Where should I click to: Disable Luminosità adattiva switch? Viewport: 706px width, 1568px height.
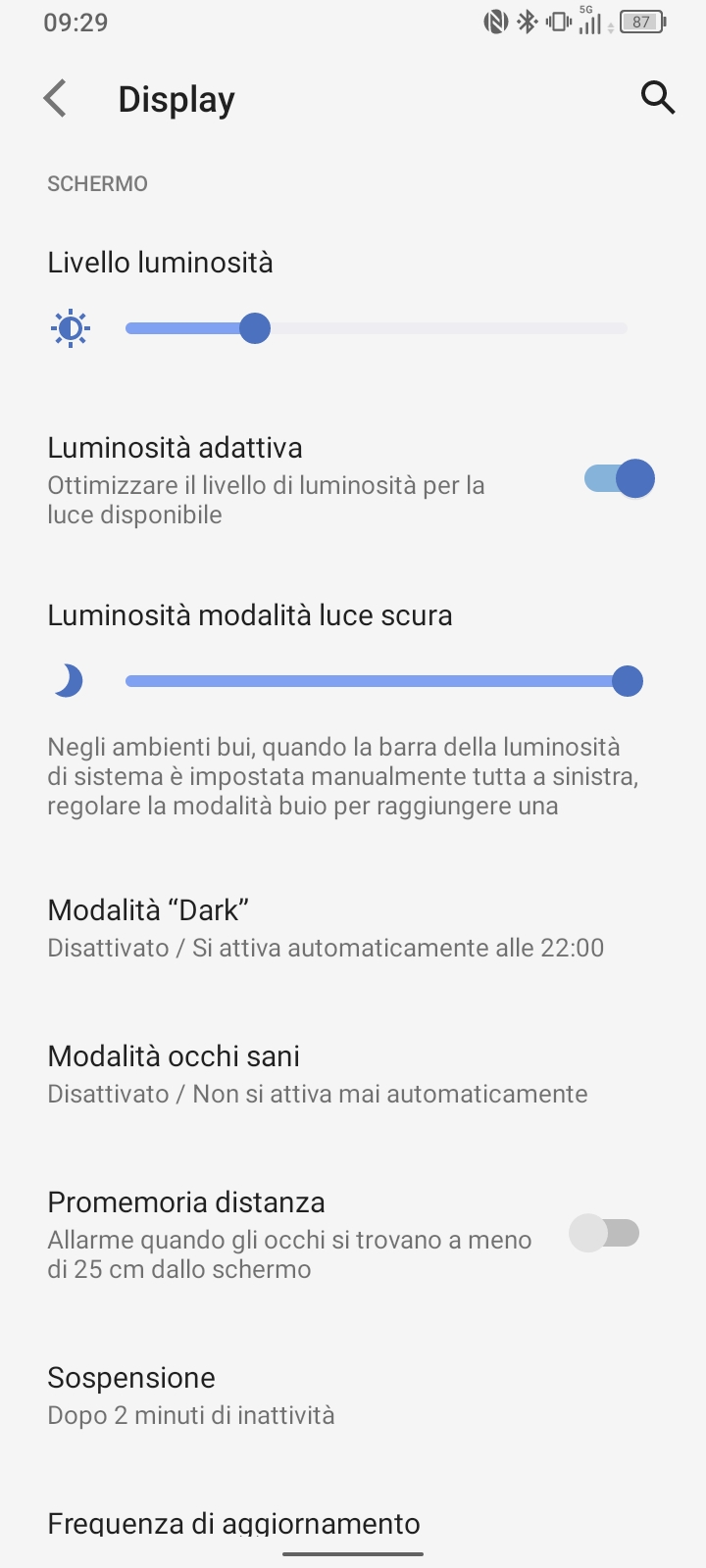(619, 479)
